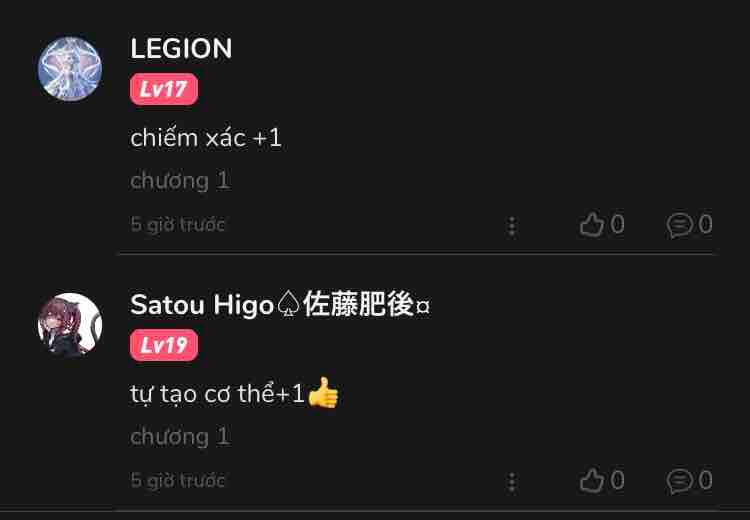Tap the username LEGION

click(x=181, y=49)
